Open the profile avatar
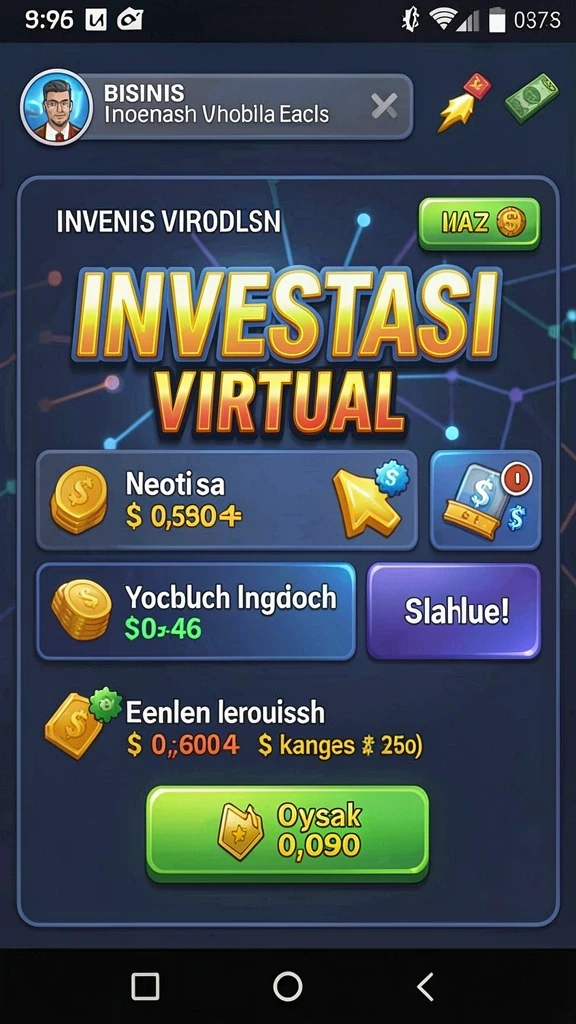This screenshot has width=576, height=1024. [x=56, y=106]
